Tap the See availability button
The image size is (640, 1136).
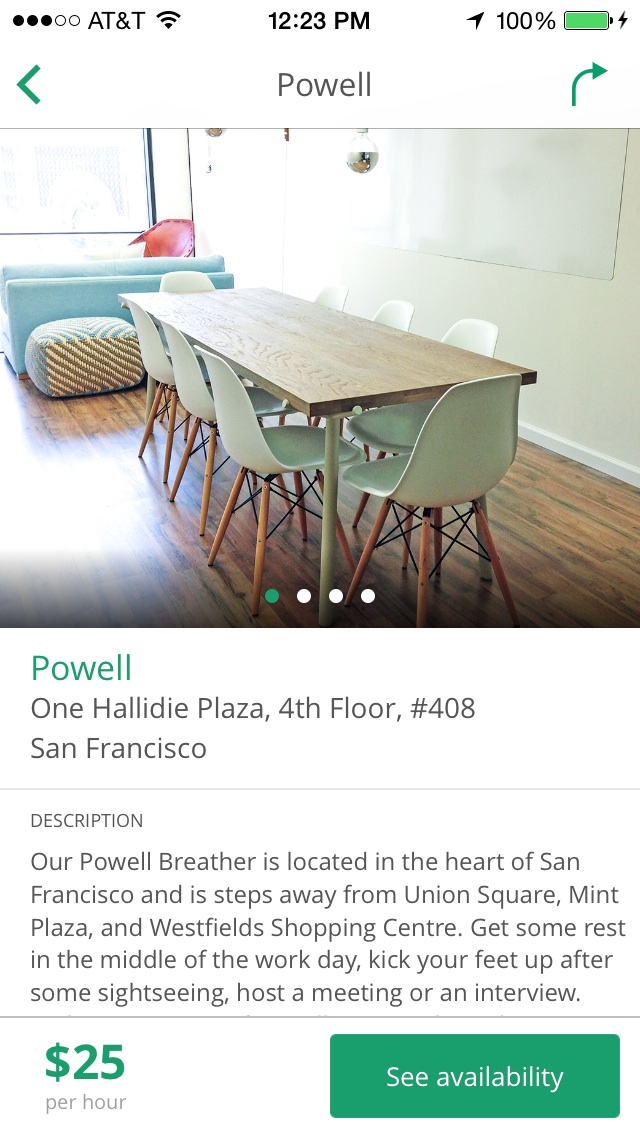coord(474,1076)
